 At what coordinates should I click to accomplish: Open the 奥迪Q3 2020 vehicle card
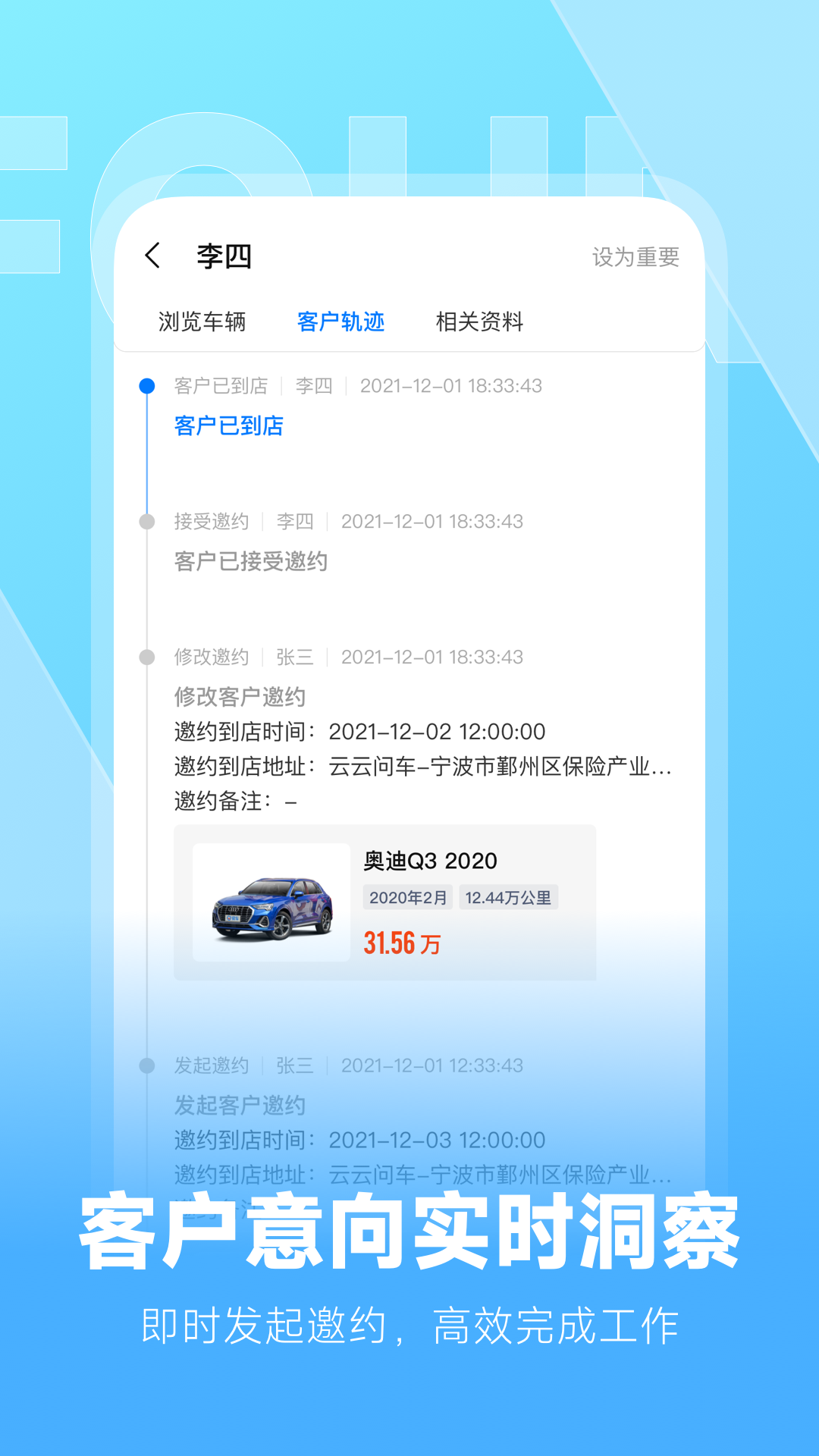pos(430,862)
